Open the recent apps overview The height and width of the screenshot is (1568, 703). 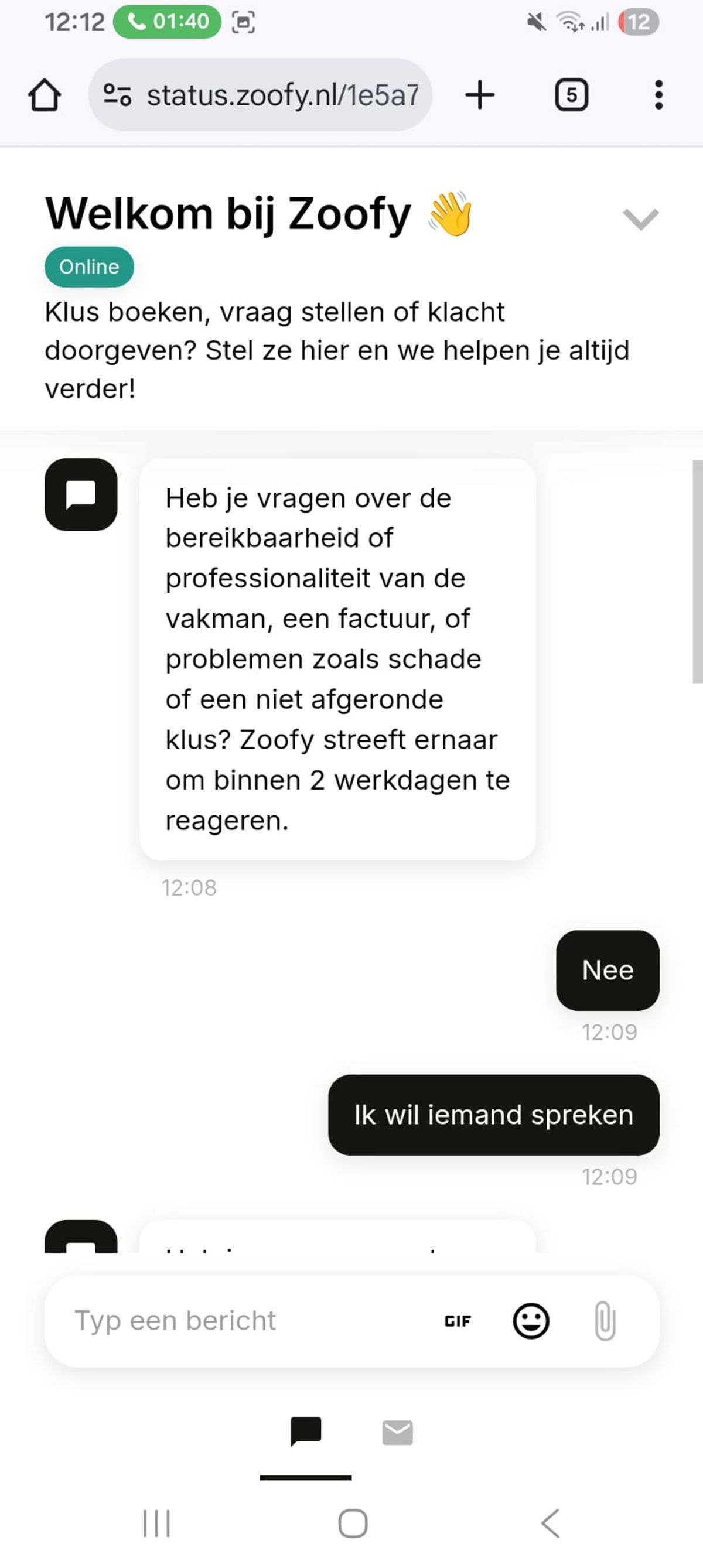pos(156,1523)
